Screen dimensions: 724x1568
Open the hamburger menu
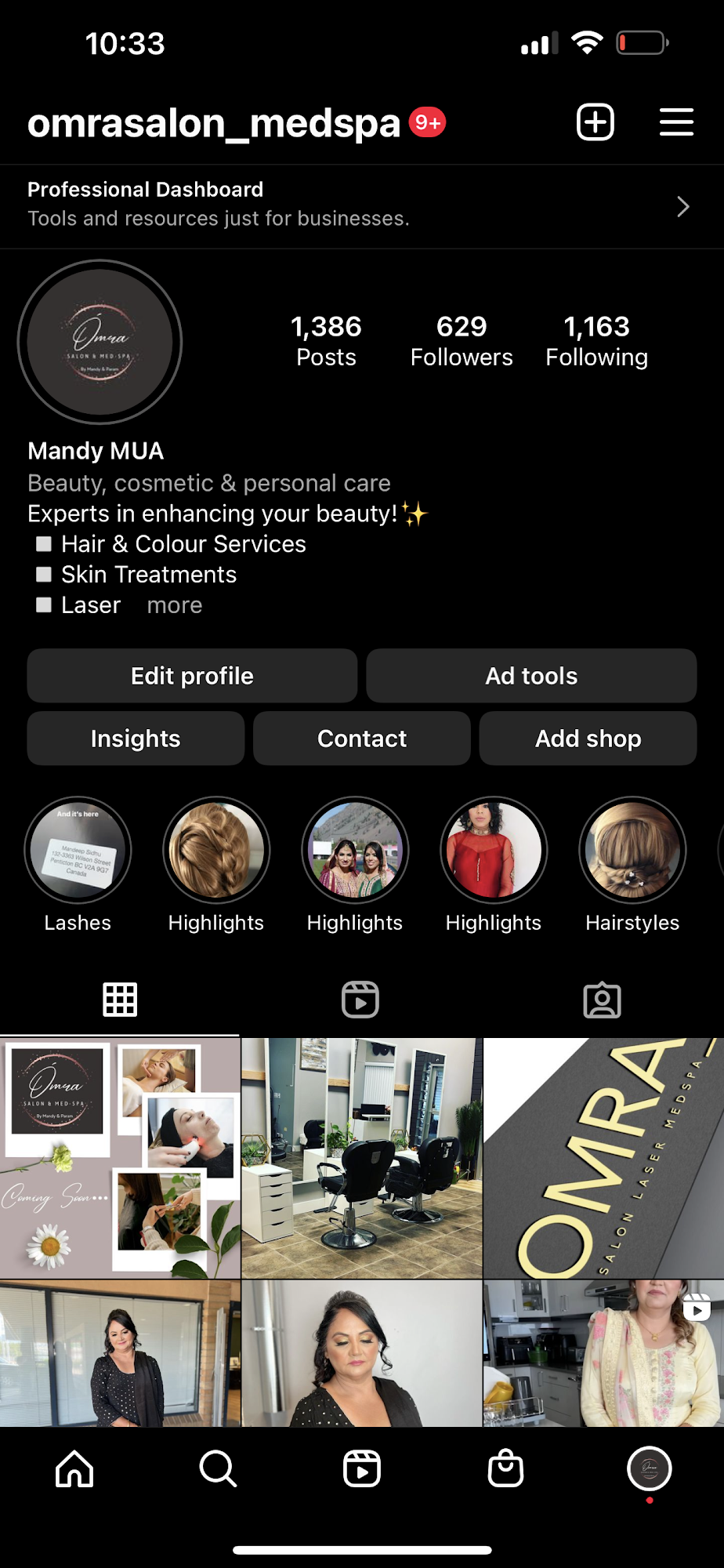(x=676, y=122)
